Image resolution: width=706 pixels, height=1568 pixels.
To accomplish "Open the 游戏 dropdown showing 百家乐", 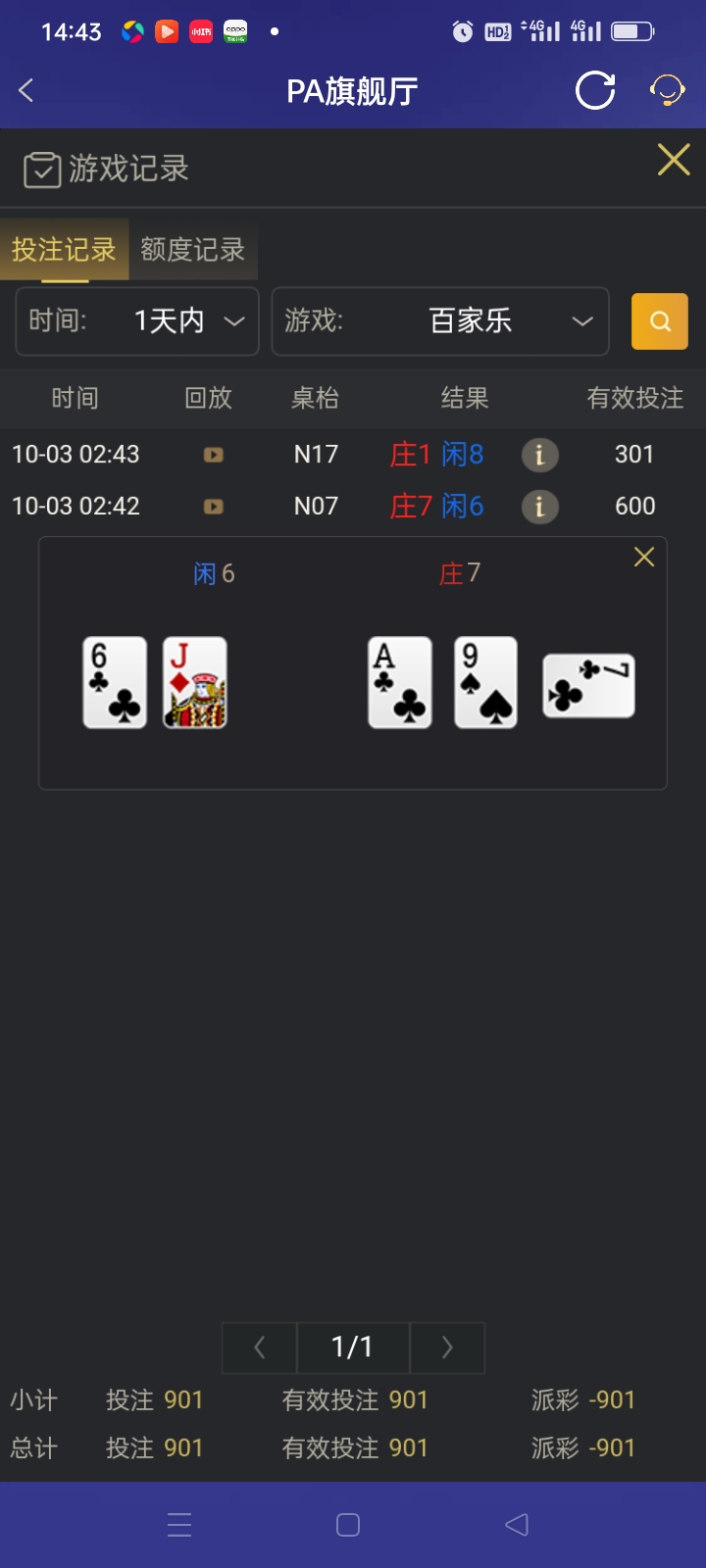I will (x=440, y=321).
